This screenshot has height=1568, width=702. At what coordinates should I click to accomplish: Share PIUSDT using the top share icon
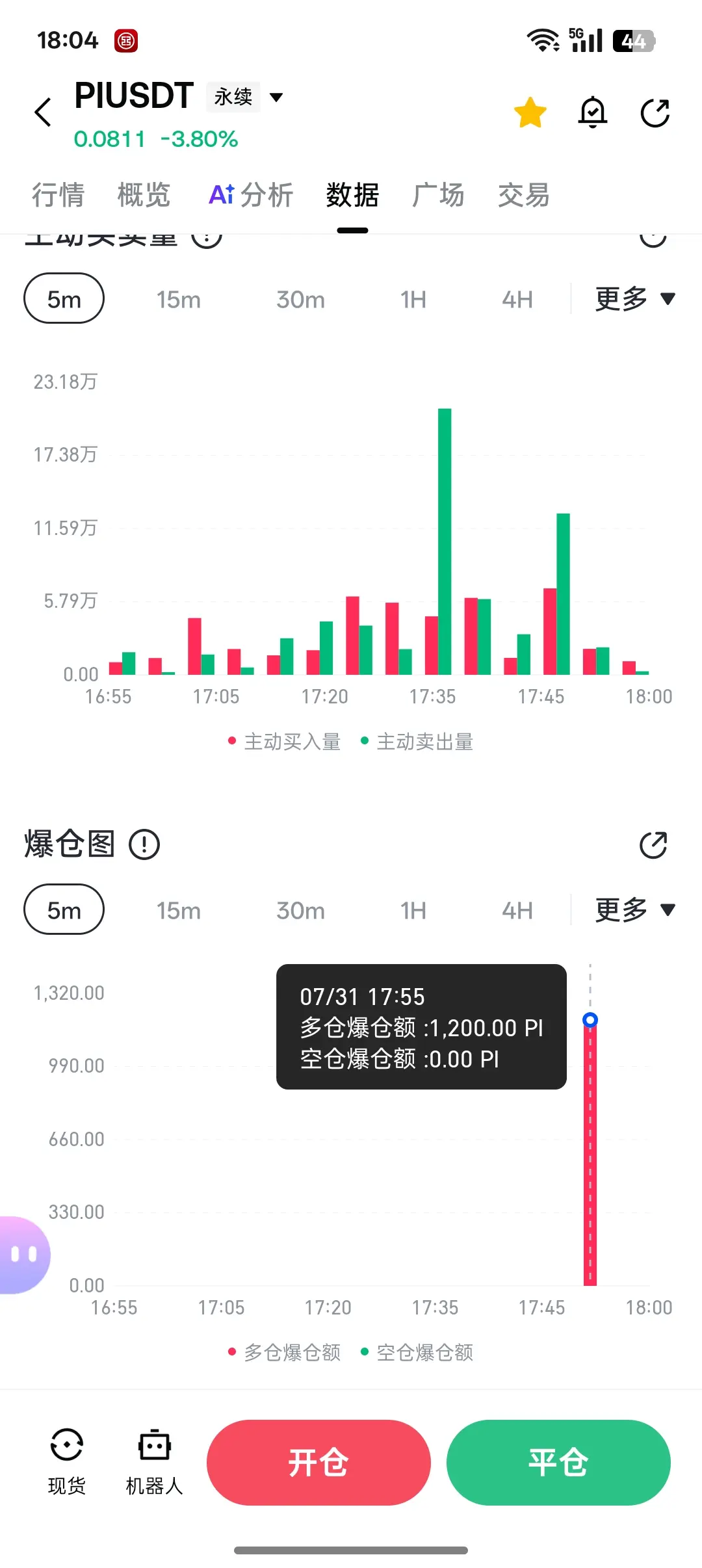pos(655,112)
